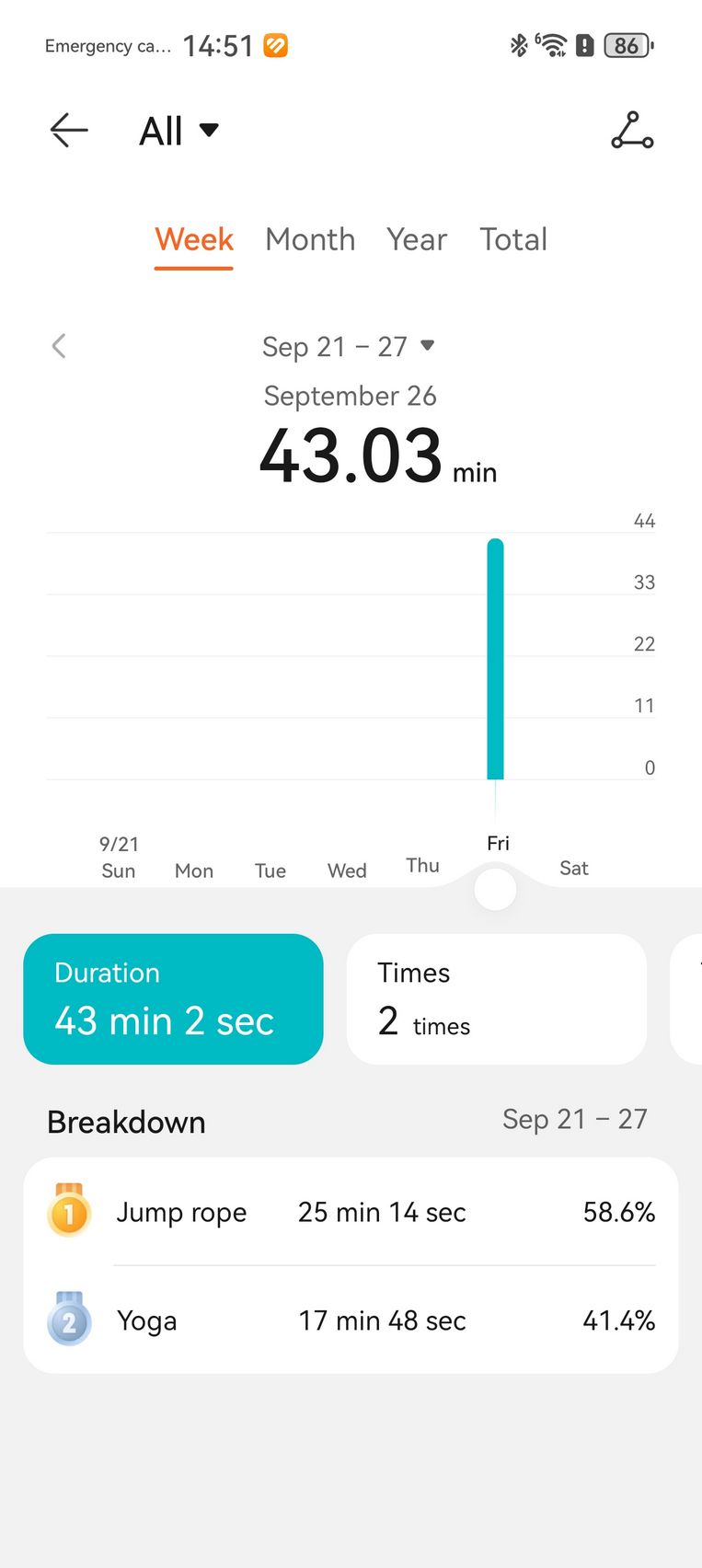Switch to the Month tab
The image size is (702, 1568).
coord(310,239)
